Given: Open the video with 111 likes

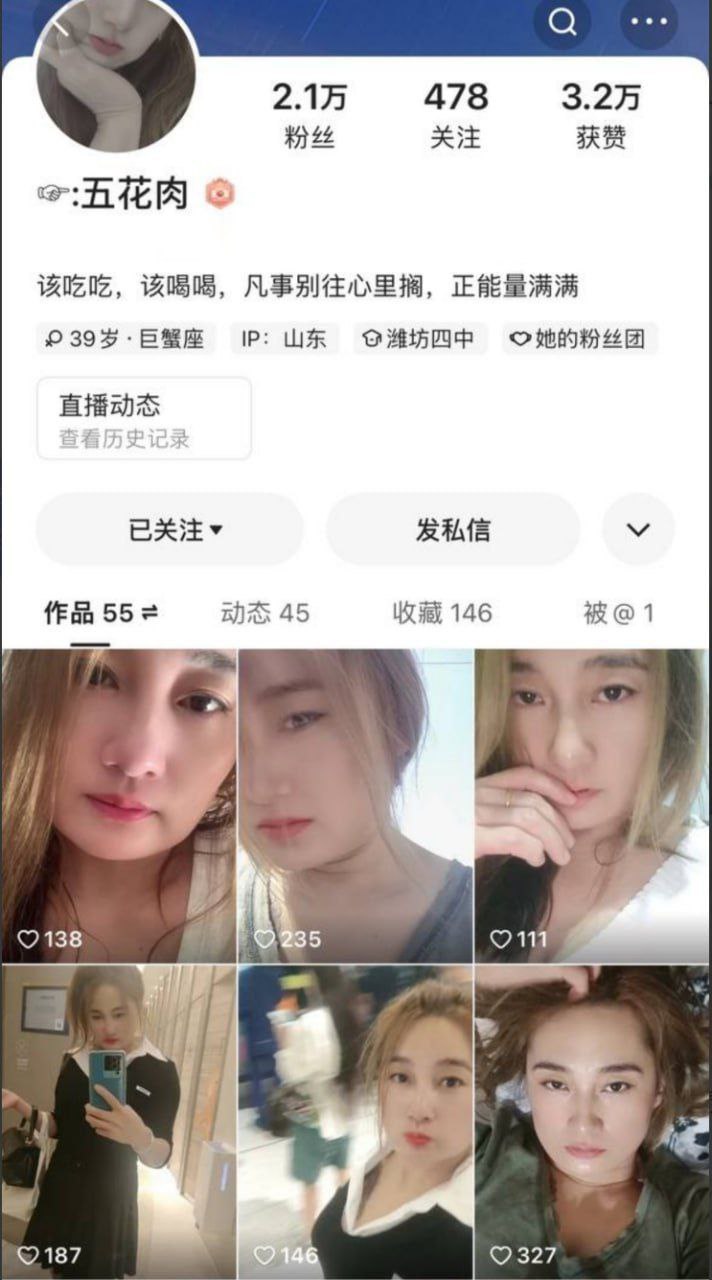Looking at the screenshot, I should click(592, 805).
